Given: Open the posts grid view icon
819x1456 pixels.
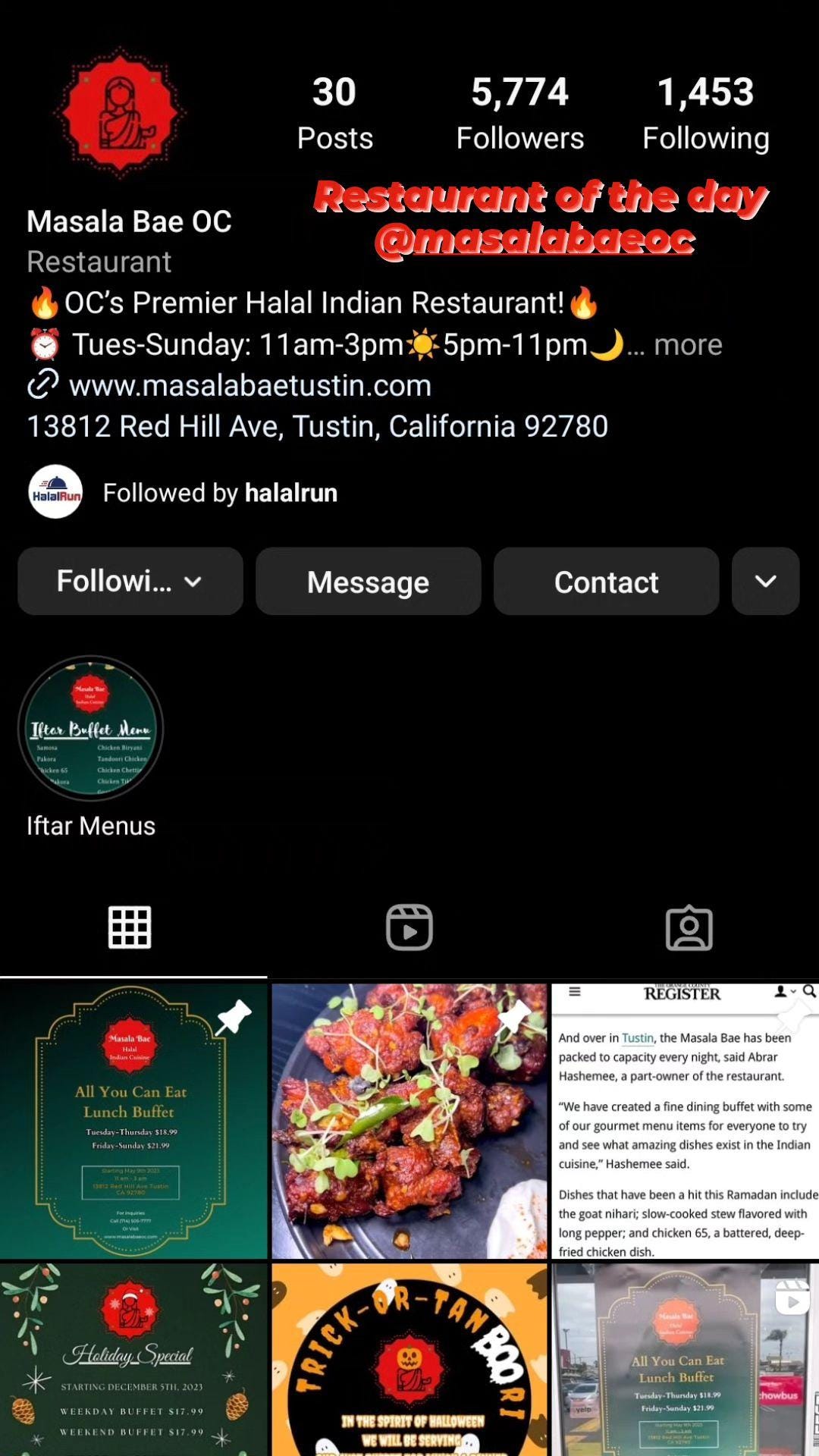Looking at the screenshot, I should pyautogui.click(x=130, y=926).
